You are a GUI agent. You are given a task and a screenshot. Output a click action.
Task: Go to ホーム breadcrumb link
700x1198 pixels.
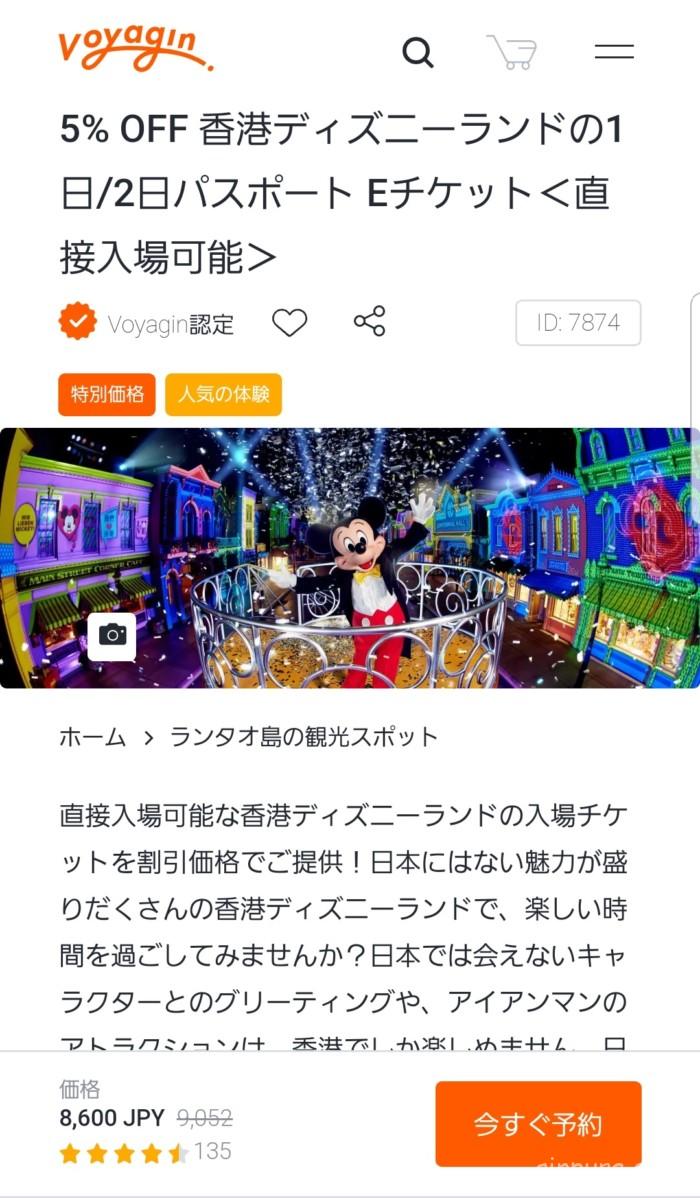(x=93, y=738)
